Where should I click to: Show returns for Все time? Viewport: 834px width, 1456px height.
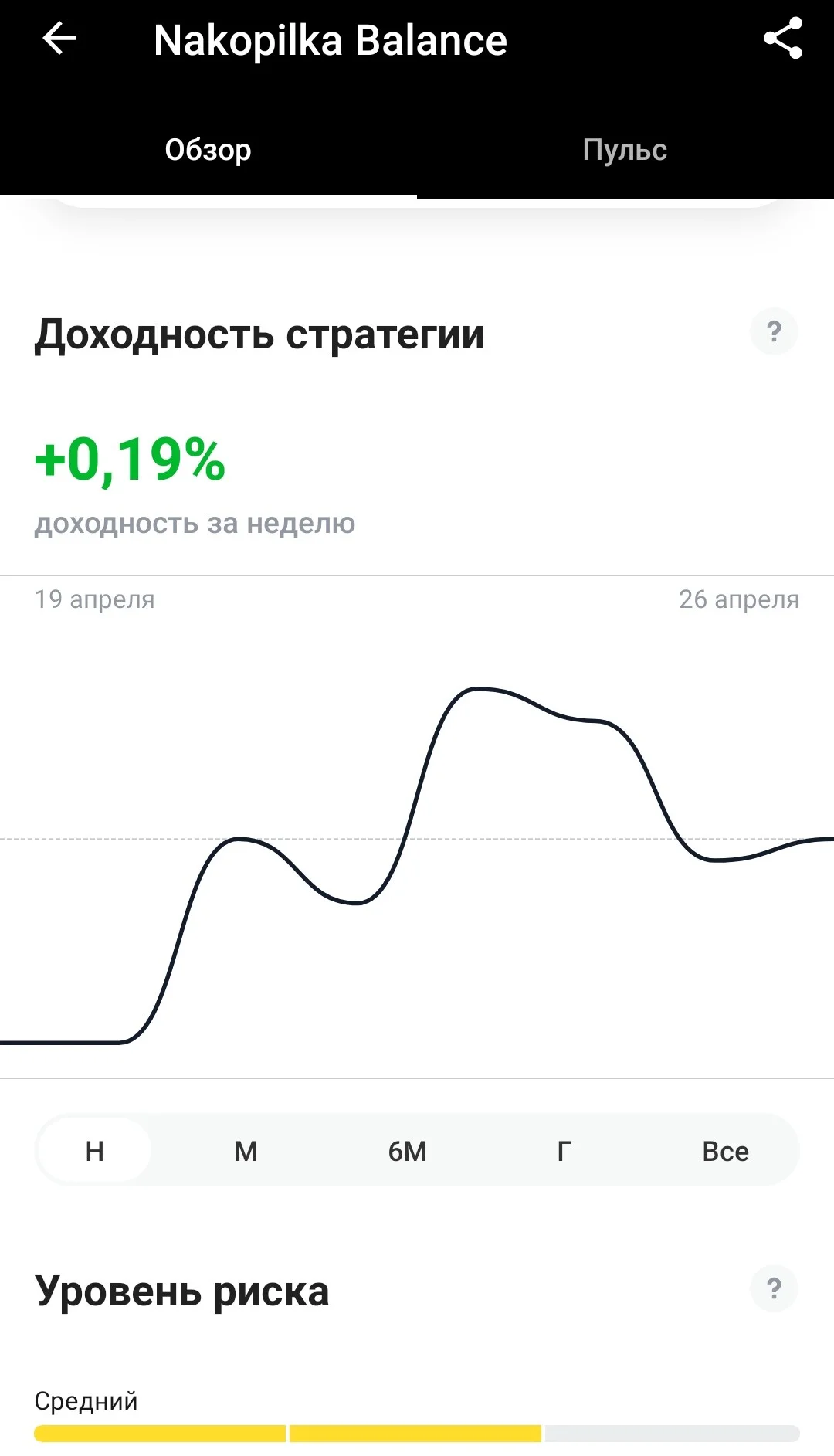click(x=725, y=1151)
